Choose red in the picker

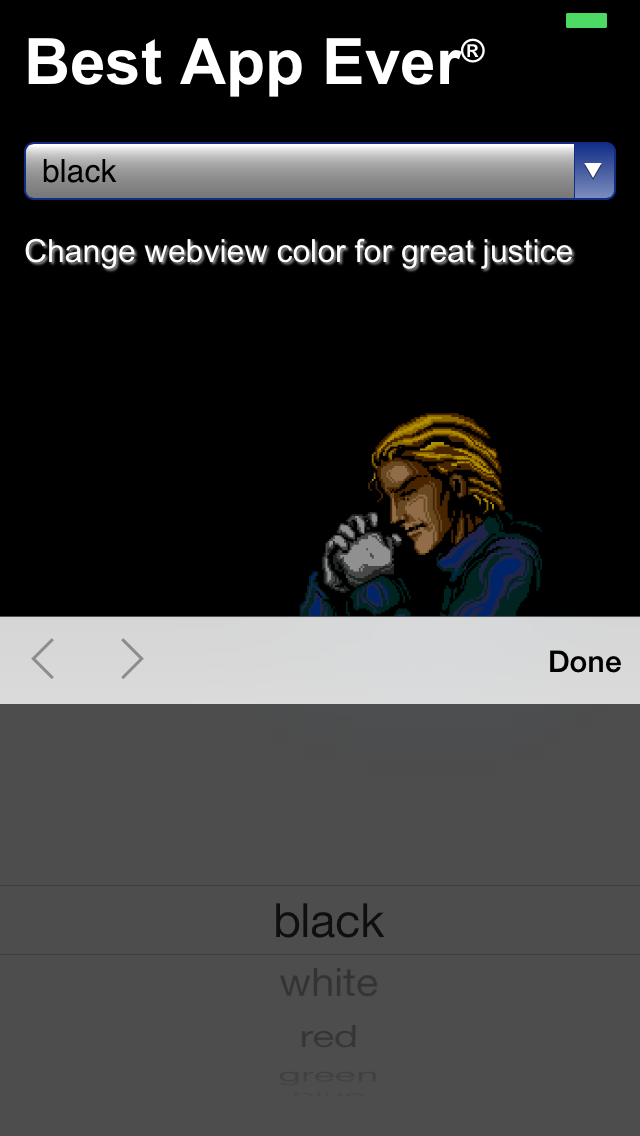click(328, 1037)
